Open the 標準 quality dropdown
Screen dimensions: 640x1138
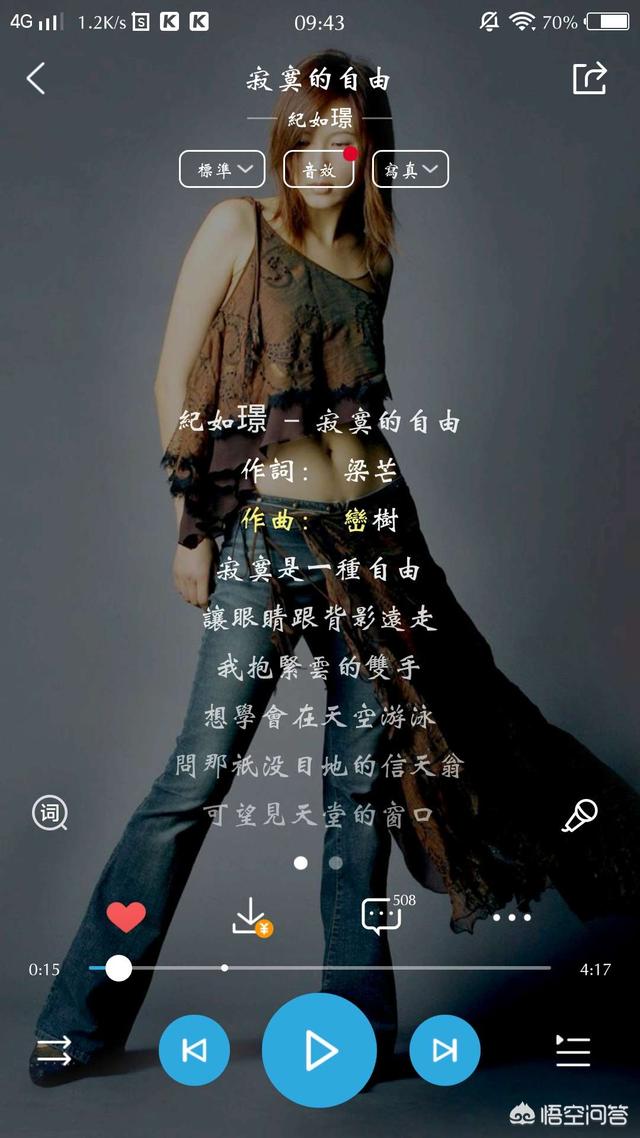point(222,169)
